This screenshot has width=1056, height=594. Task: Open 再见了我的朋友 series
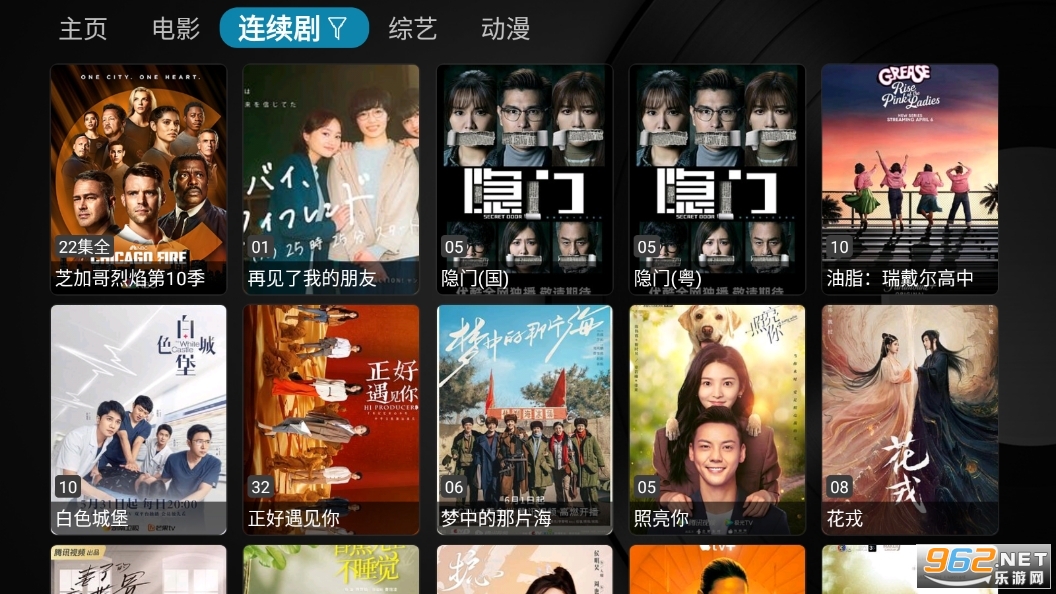tap(331, 179)
